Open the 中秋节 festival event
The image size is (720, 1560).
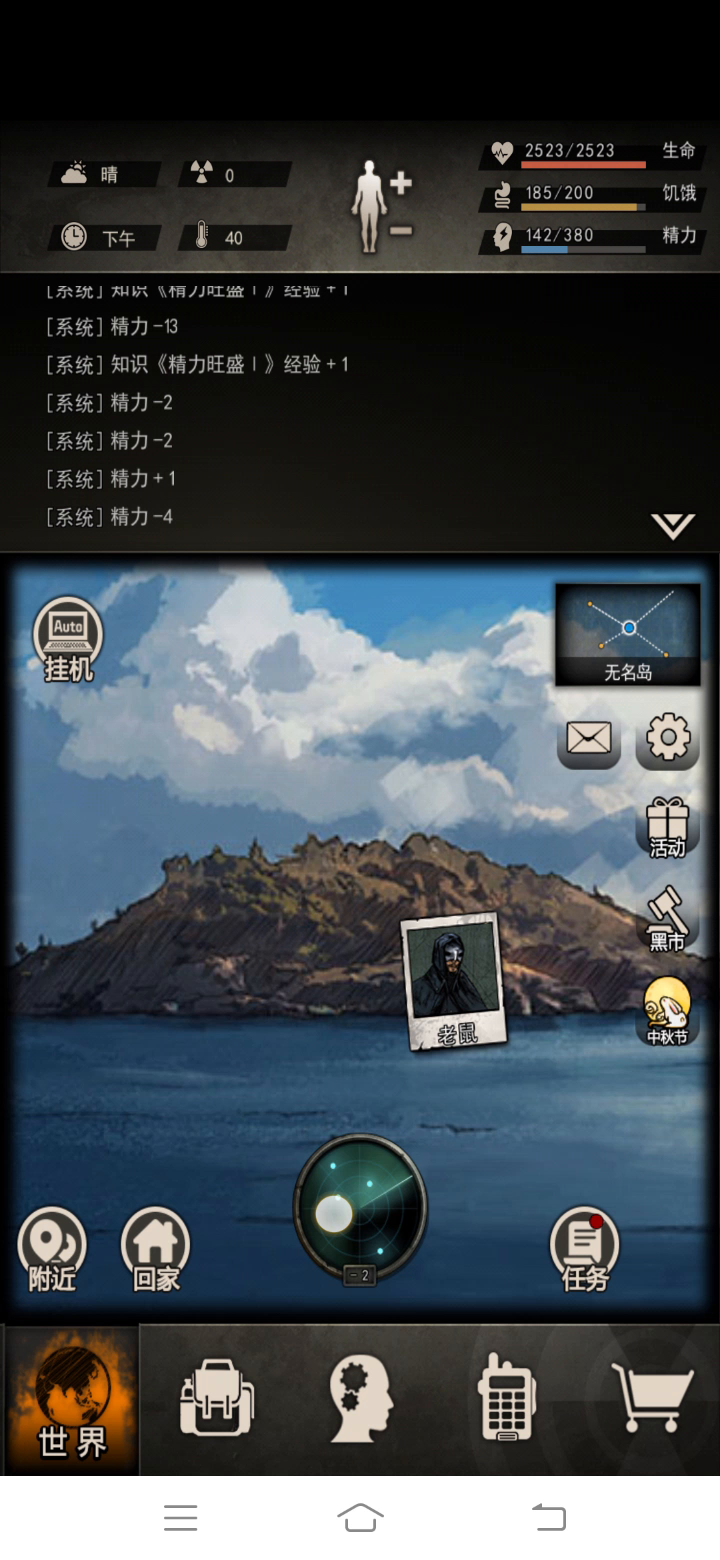667,1010
